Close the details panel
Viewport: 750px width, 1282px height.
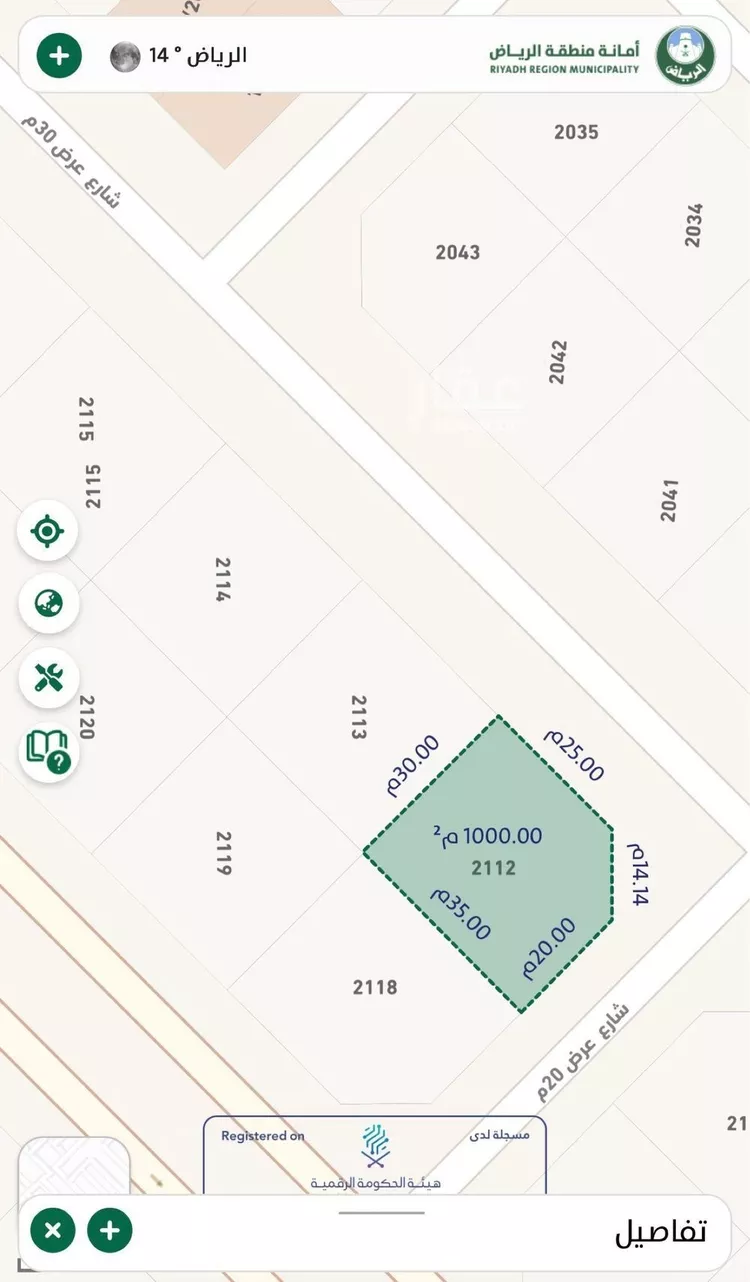click(x=53, y=1230)
